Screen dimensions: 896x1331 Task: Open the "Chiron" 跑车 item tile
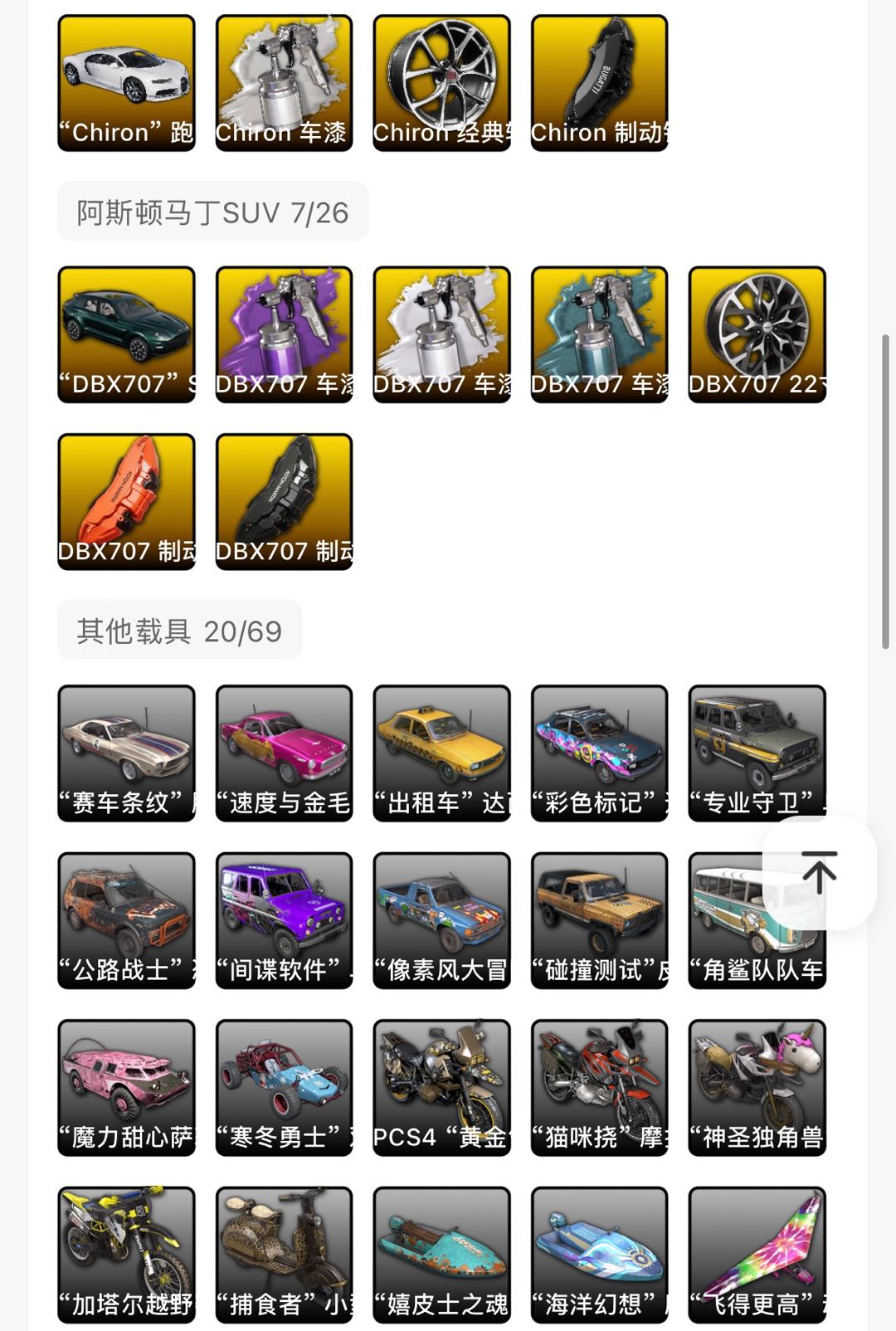click(x=126, y=83)
